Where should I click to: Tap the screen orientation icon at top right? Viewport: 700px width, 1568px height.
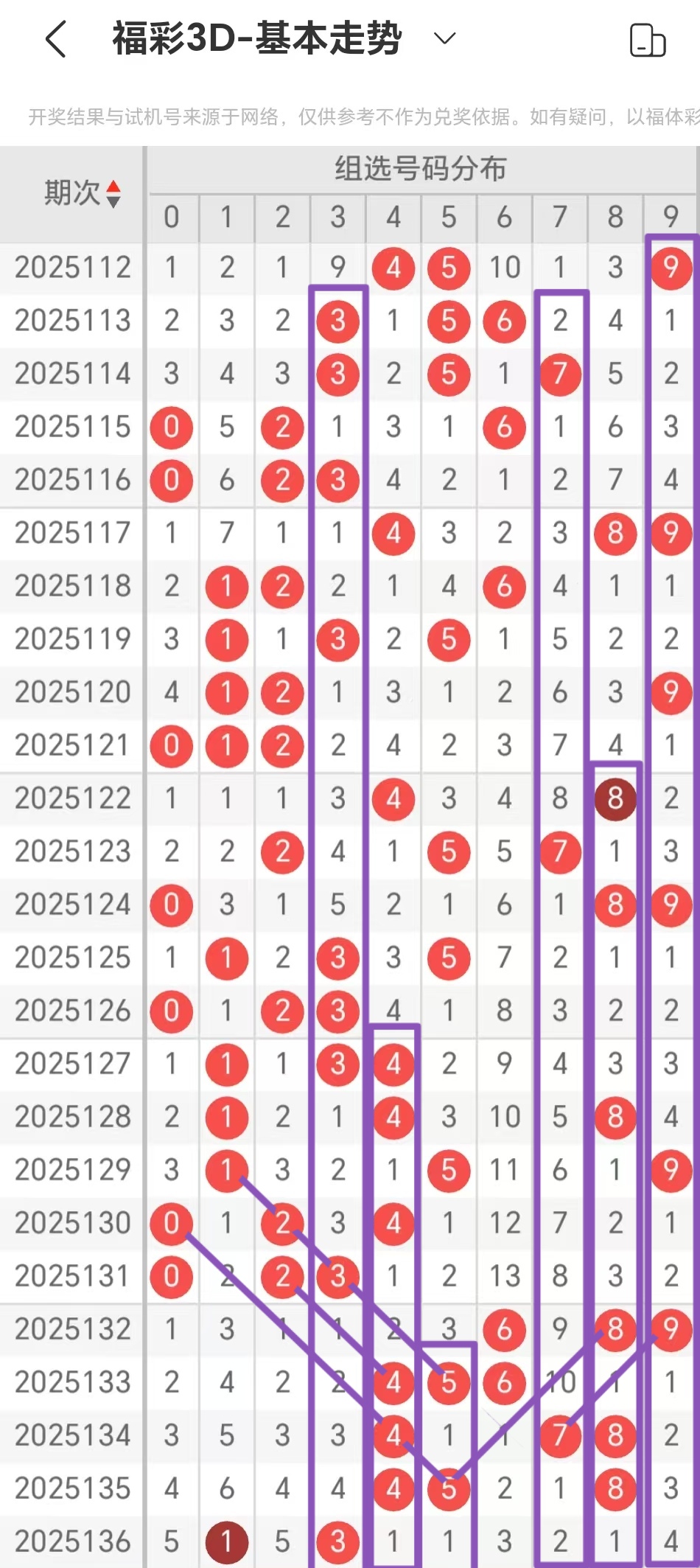[x=648, y=40]
